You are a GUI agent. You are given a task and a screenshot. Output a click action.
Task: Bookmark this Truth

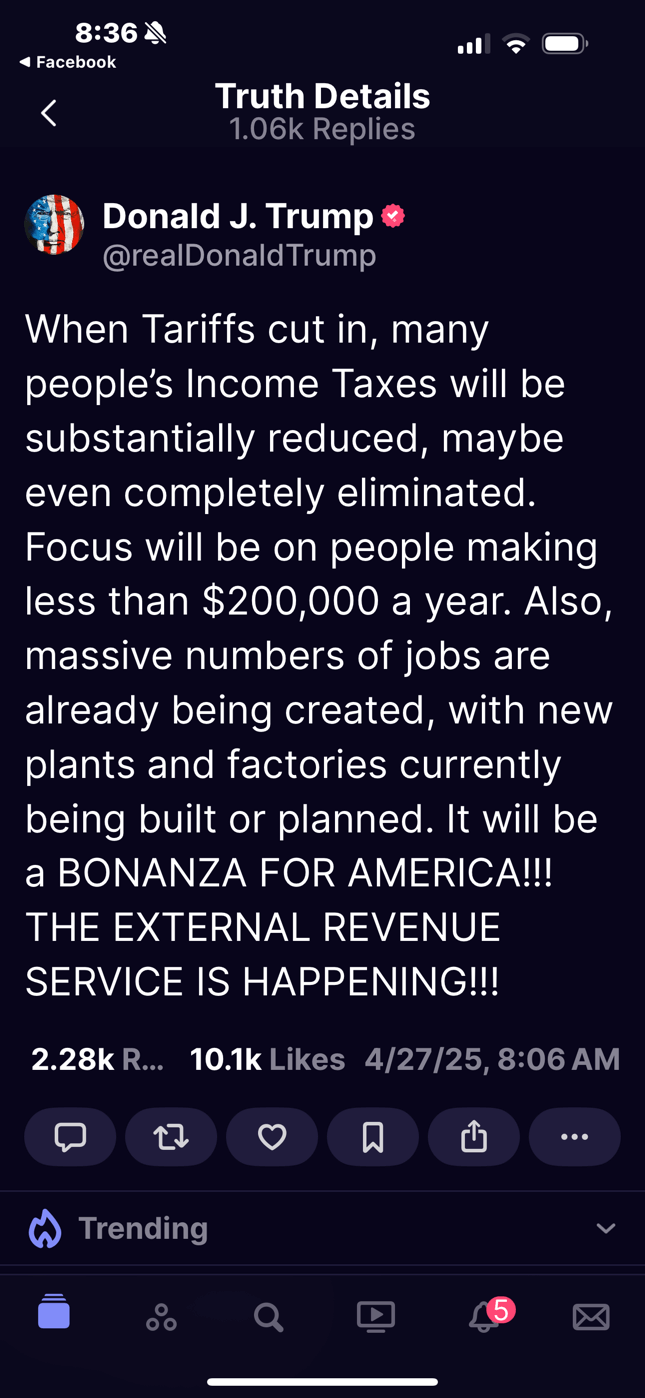point(373,1137)
